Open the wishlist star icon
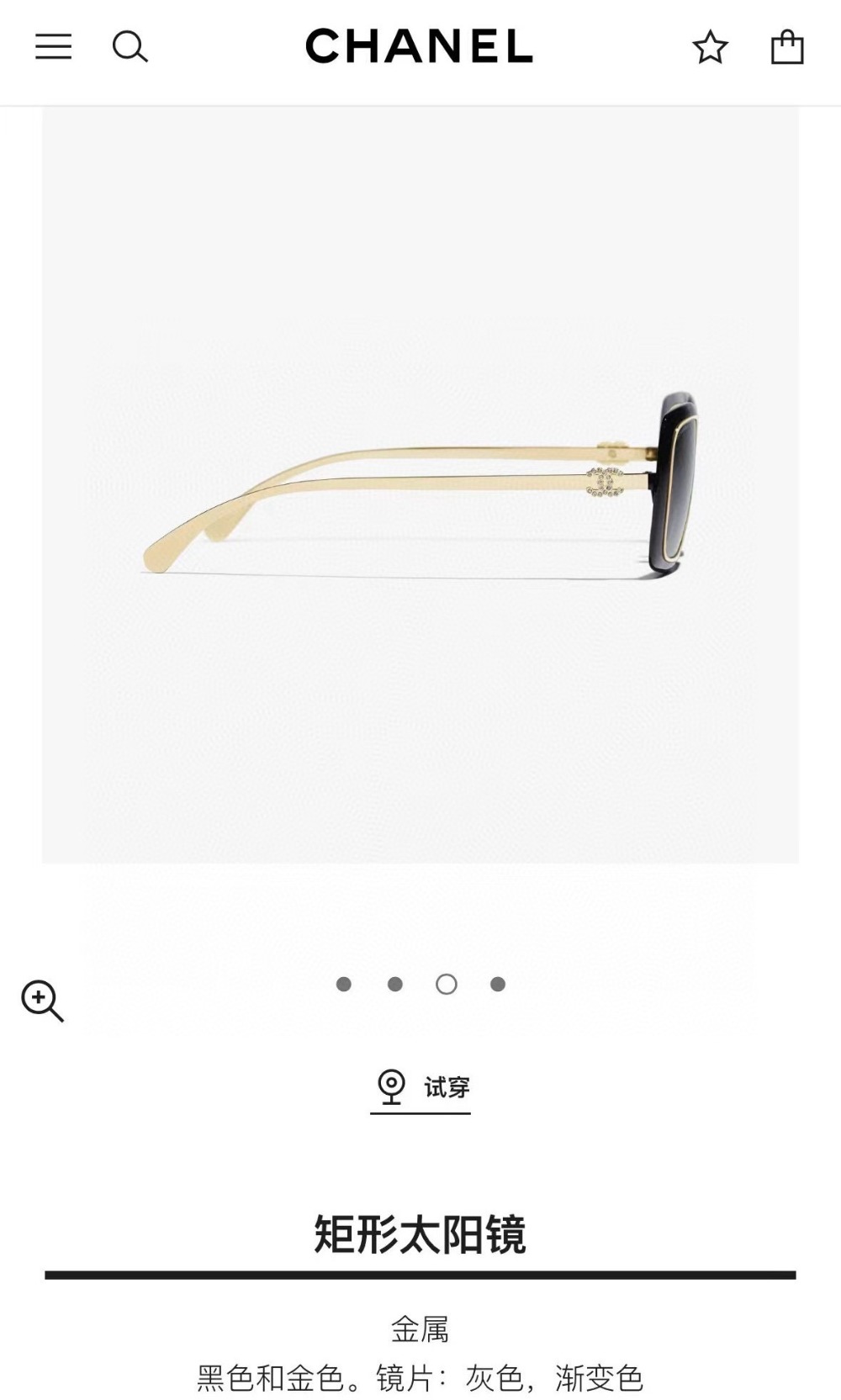The image size is (841, 1400). tap(710, 47)
